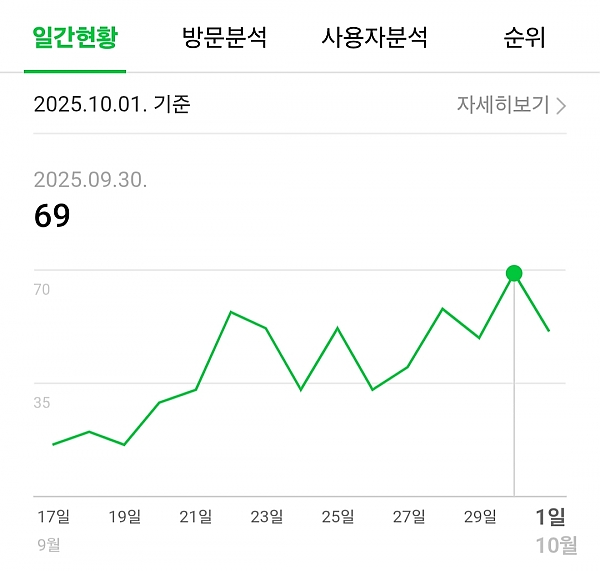Open 자세히보기 for detailed stats
Screen dimensions: 600x571
pyautogui.click(x=511, y=105)
